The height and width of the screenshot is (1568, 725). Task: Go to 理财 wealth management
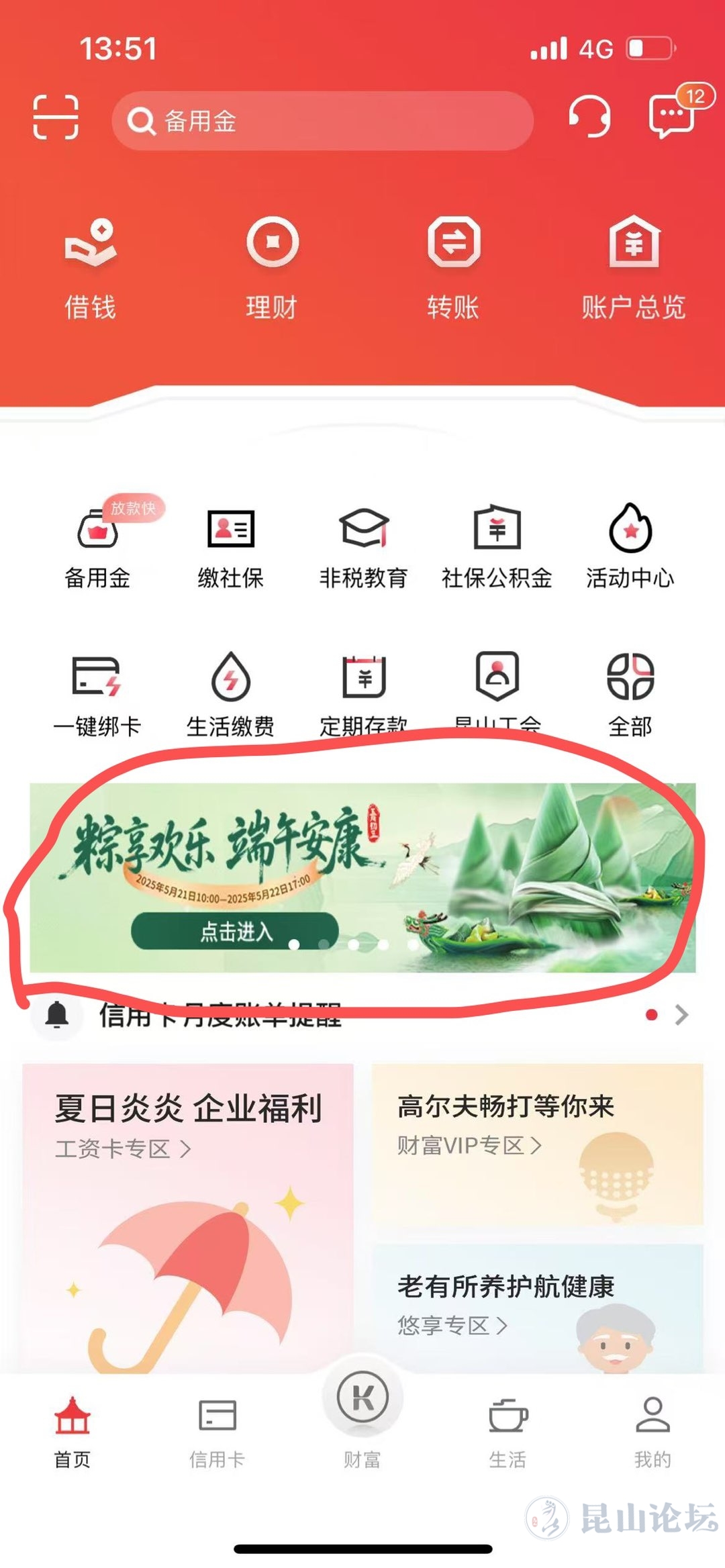272,268
